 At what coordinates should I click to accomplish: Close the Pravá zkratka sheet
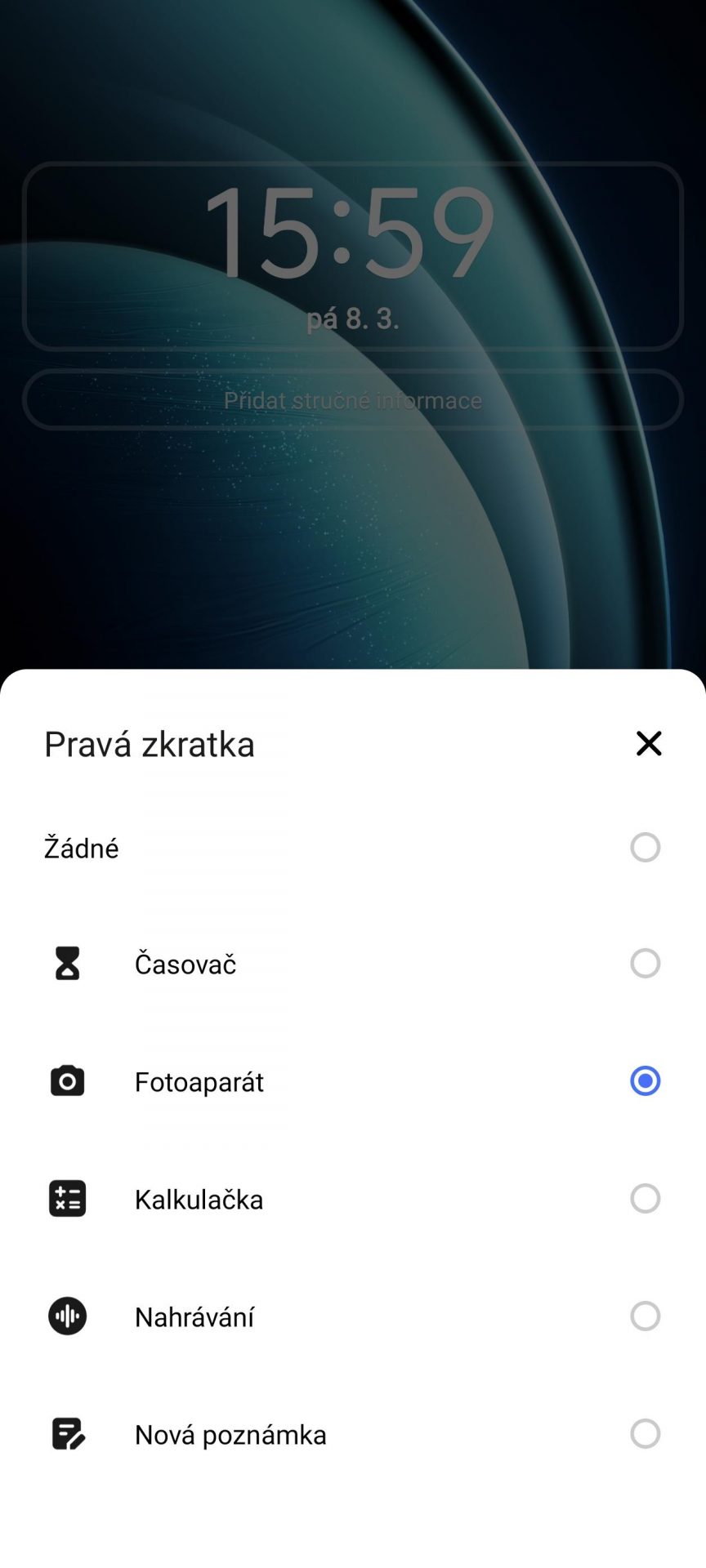pyautogui.click(x=649, y=743)
